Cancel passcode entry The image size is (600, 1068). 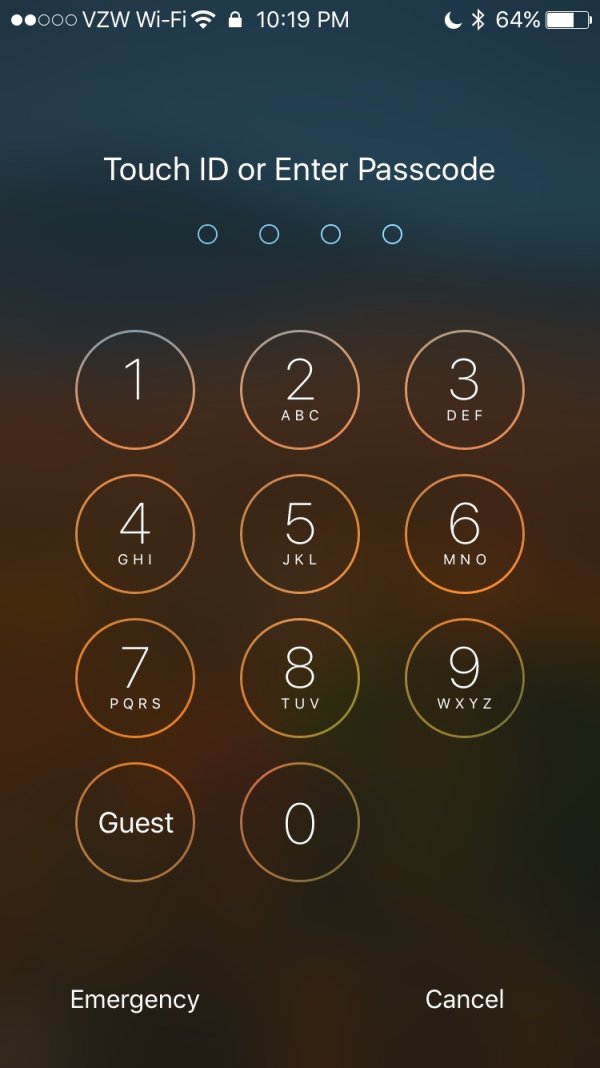464,999
